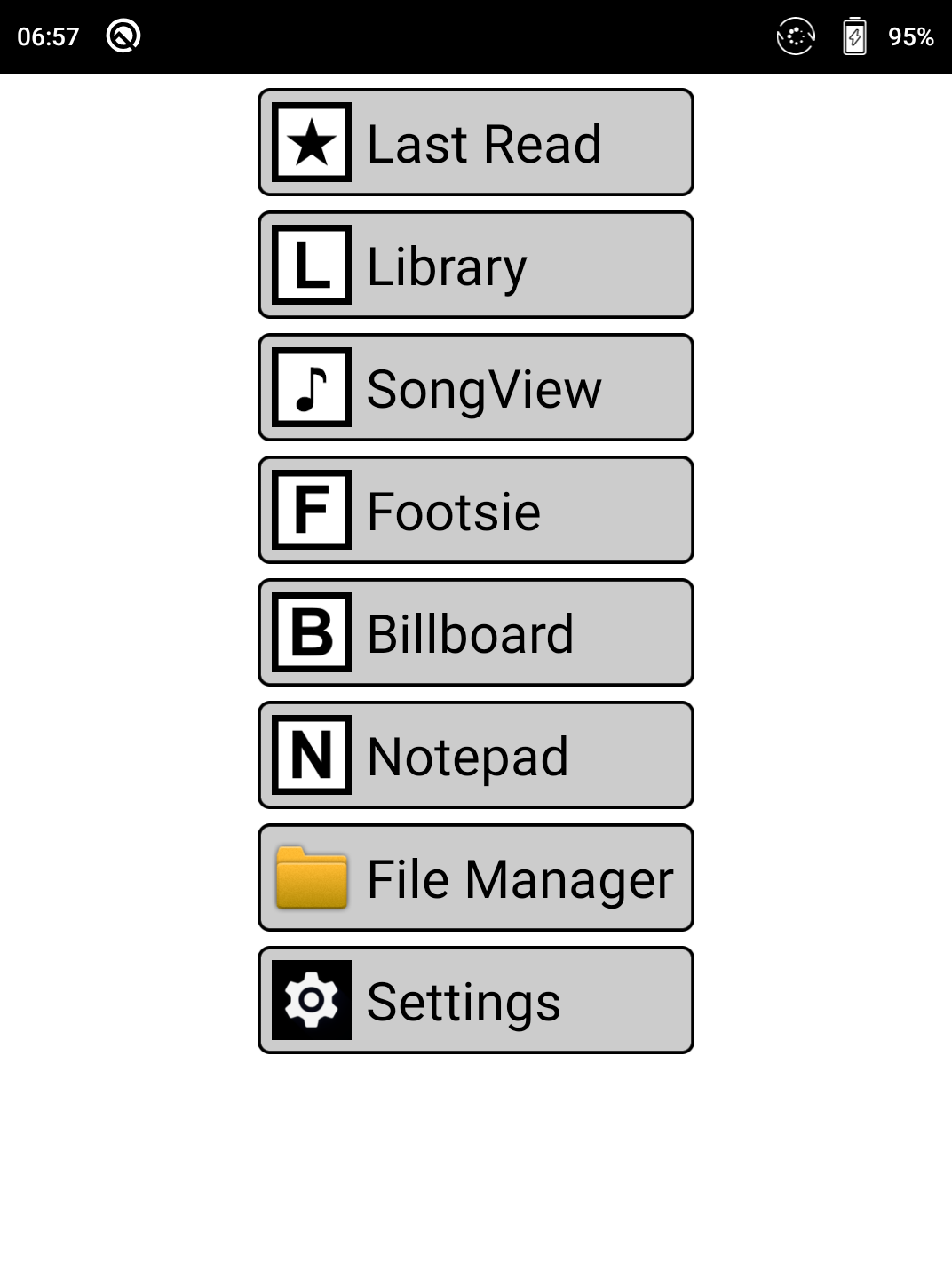This screenshot has height=1286, width=952.
Task: Open Notepad
Action: [475, 755]
